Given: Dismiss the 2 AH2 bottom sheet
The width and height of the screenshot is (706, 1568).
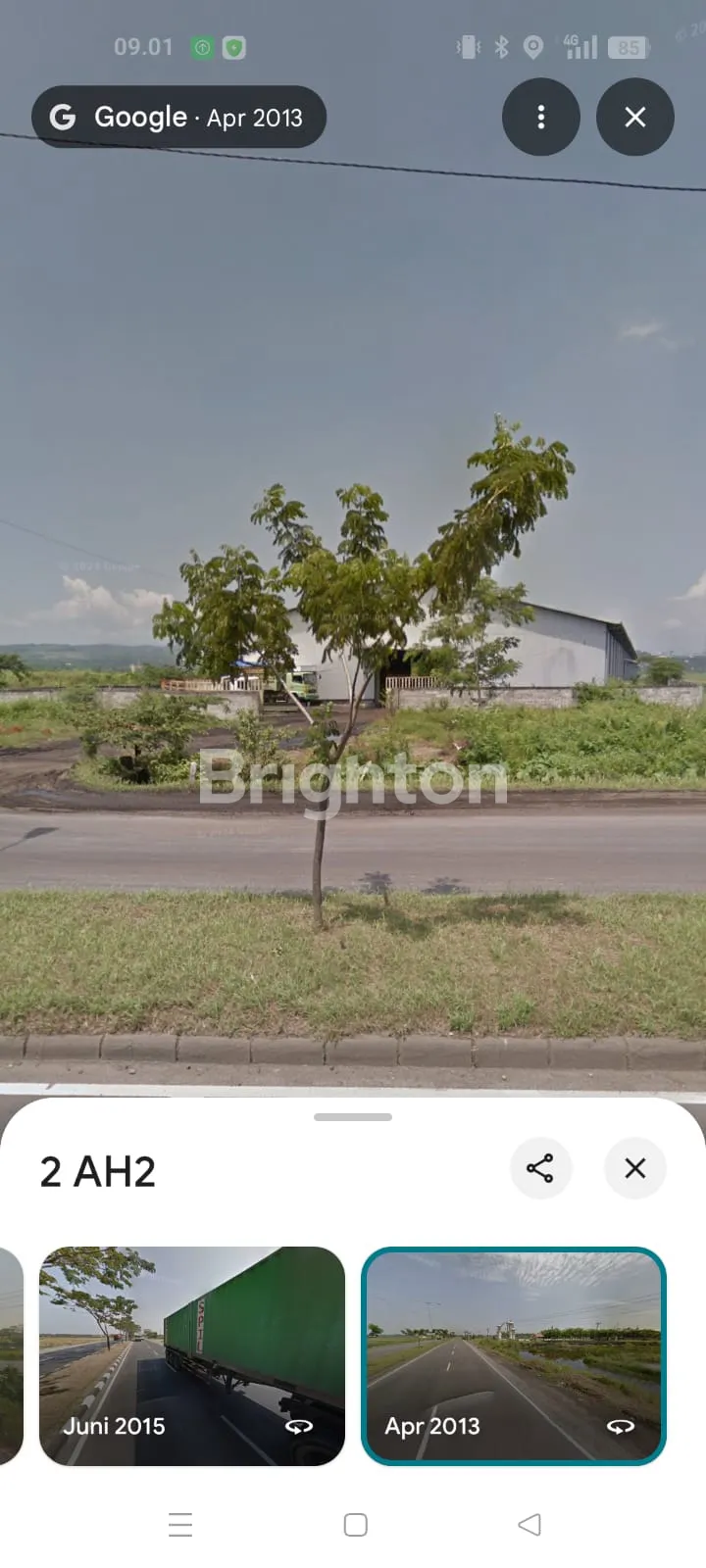Looking at the screenshot, I should click(634, 1167).
